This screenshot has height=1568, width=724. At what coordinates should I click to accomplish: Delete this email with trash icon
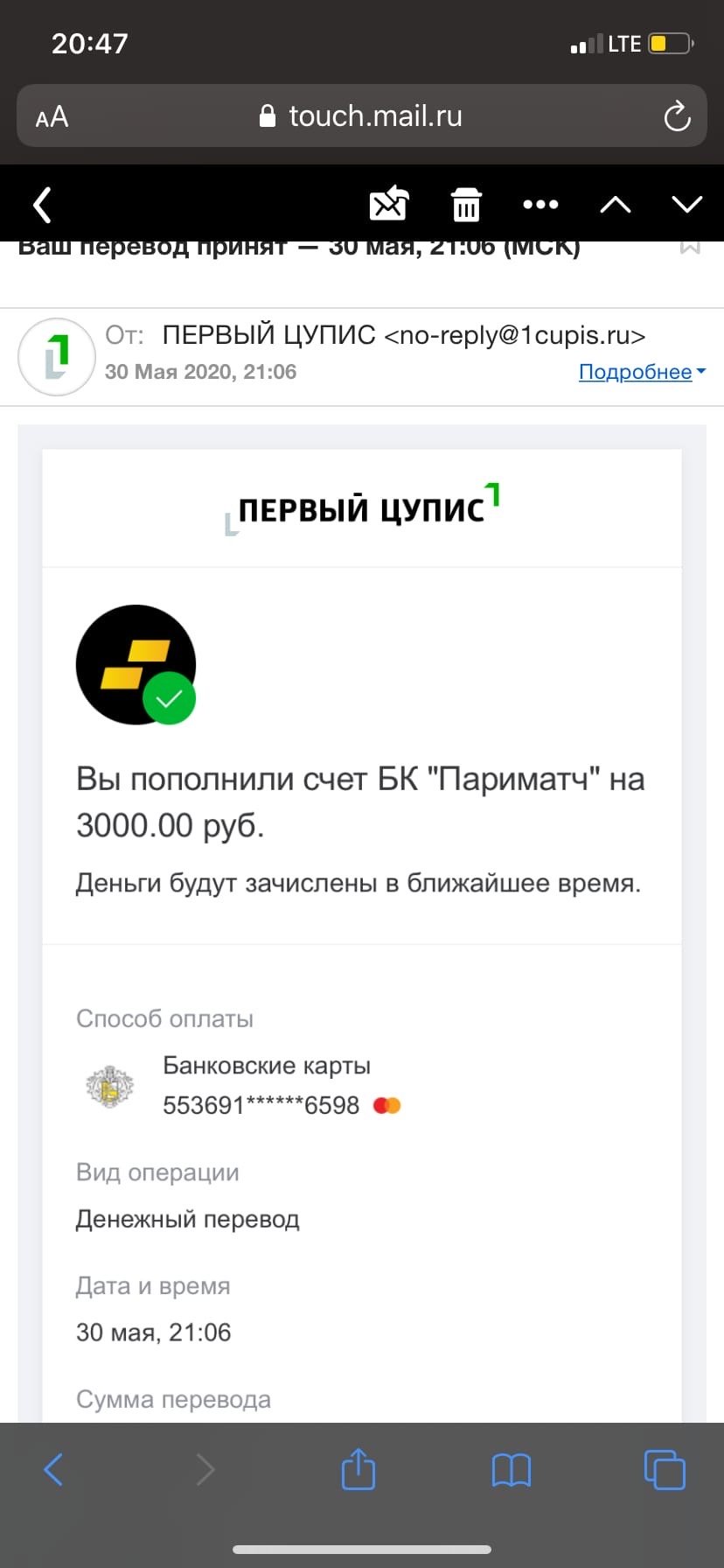click(x=466, y=205)
